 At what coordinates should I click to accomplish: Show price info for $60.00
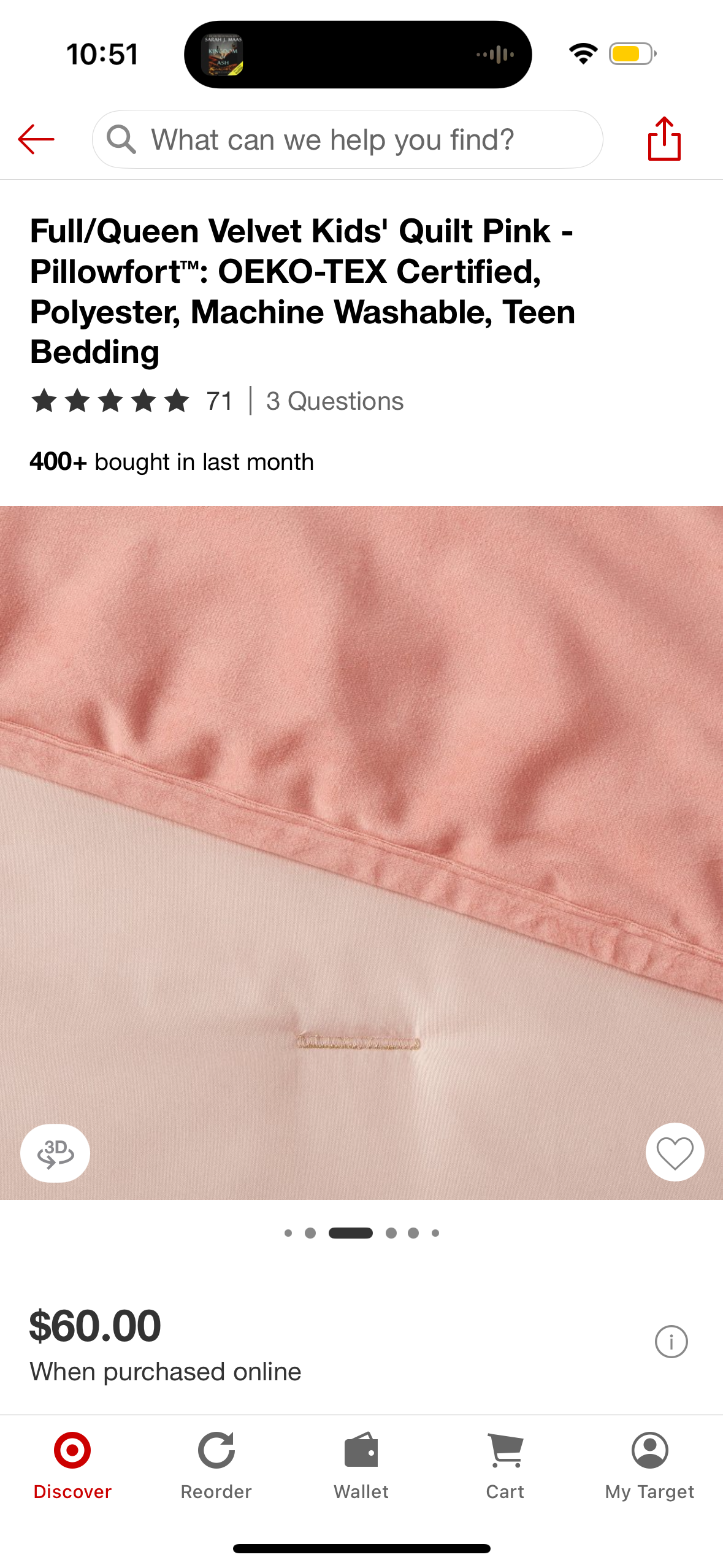[x=671, y=1342]
